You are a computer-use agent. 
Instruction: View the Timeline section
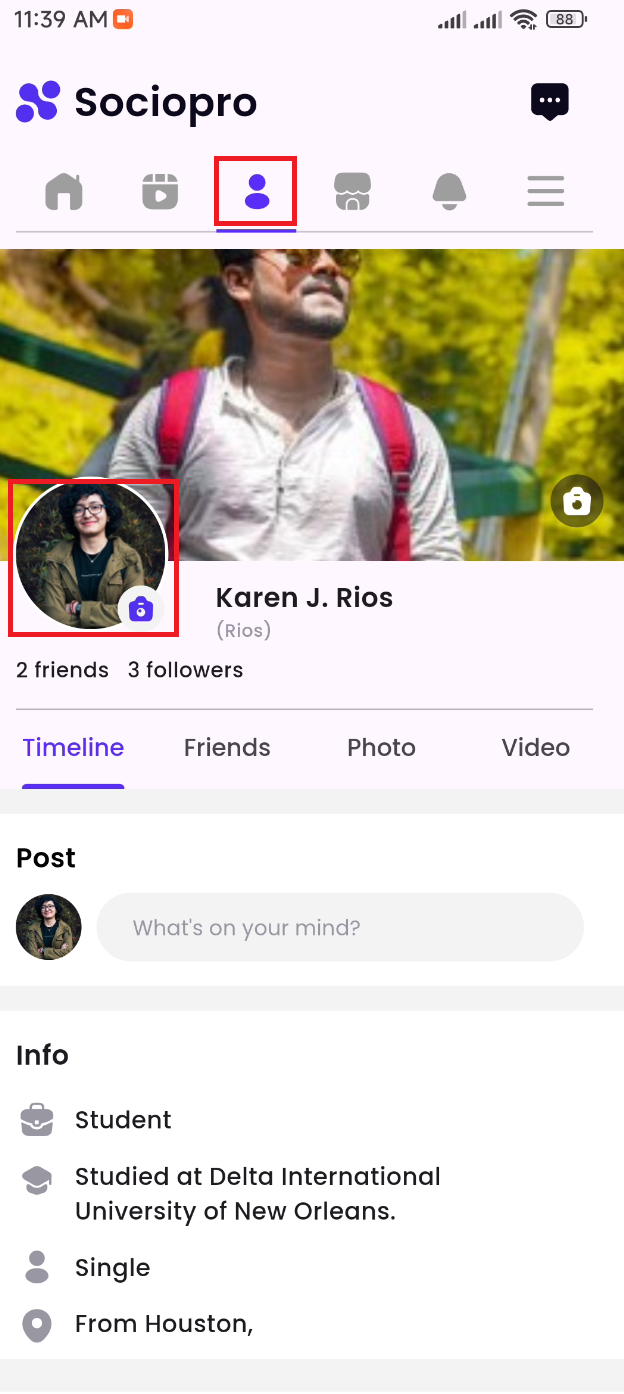point(73,748)
